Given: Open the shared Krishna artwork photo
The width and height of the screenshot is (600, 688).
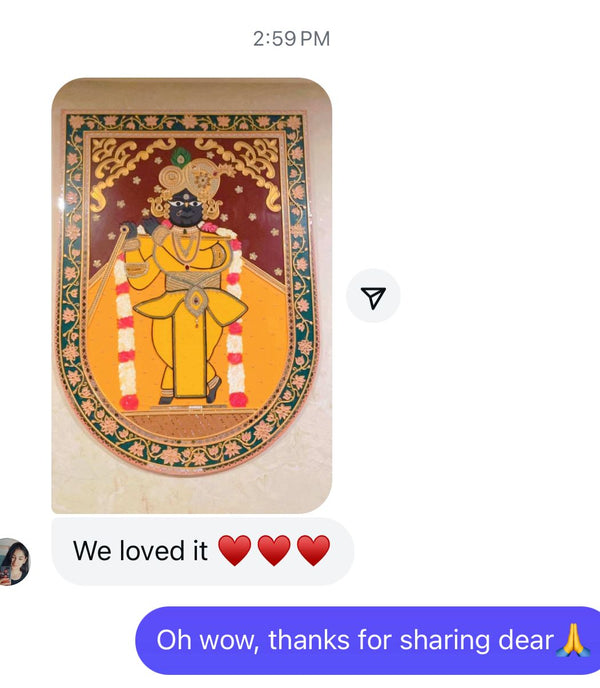Looking at the screenshot, I should click(x=191, y=295).
